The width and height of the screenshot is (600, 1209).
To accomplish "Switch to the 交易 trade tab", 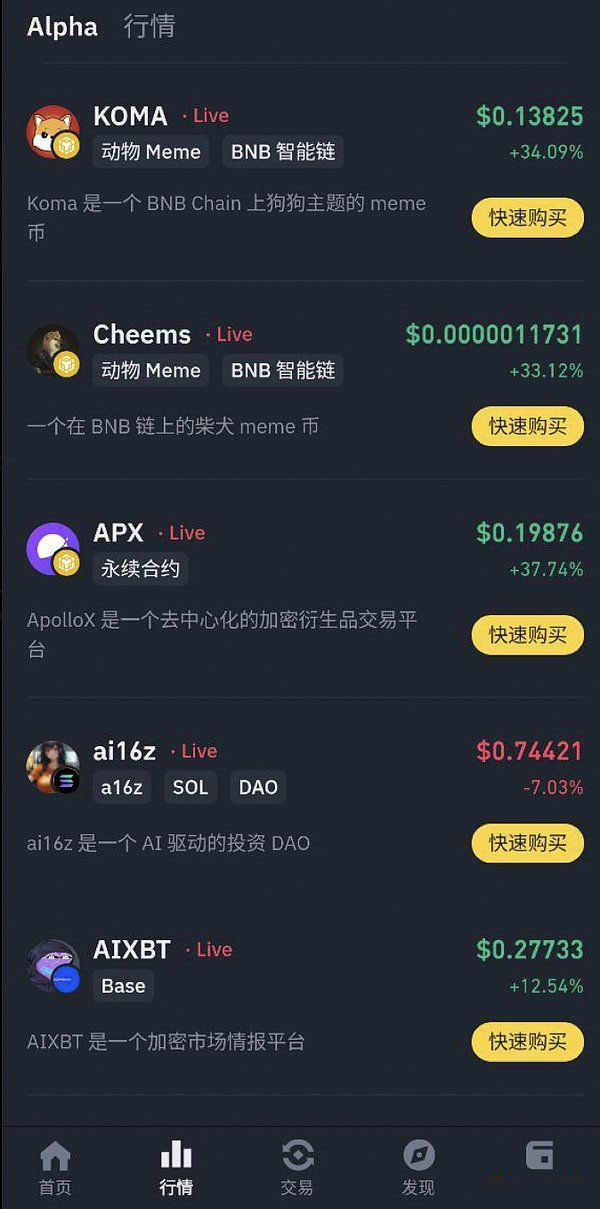I will pos(297,1168).
